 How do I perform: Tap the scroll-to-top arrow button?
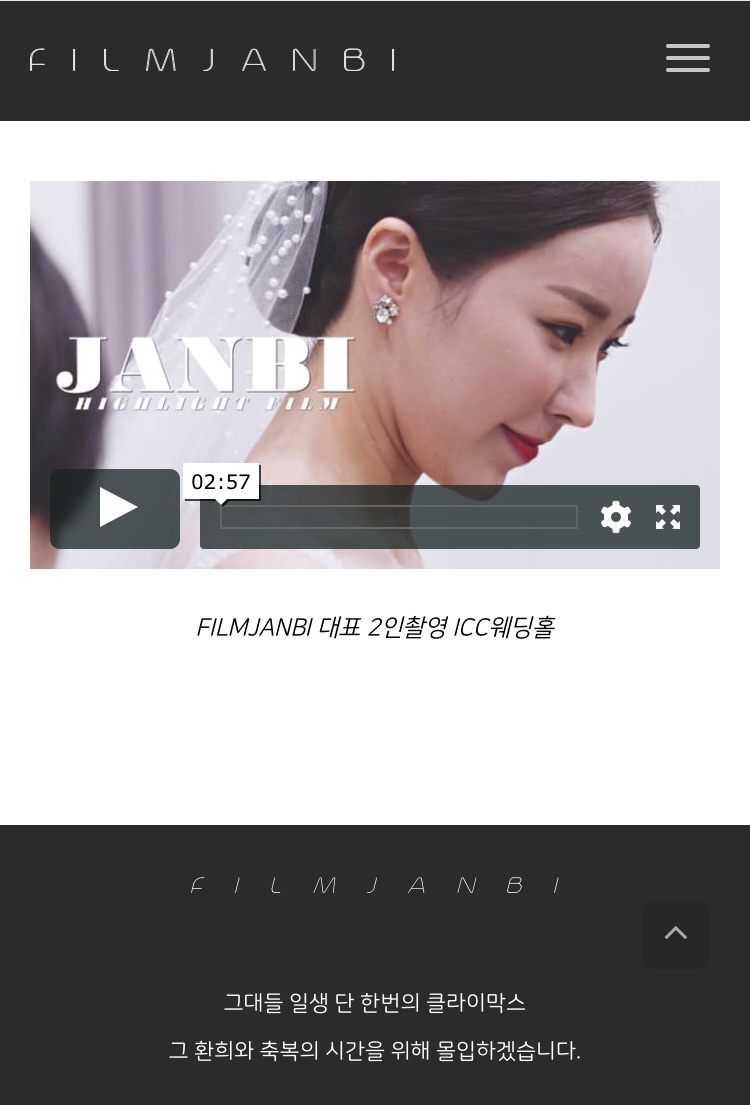coord(676,934)
